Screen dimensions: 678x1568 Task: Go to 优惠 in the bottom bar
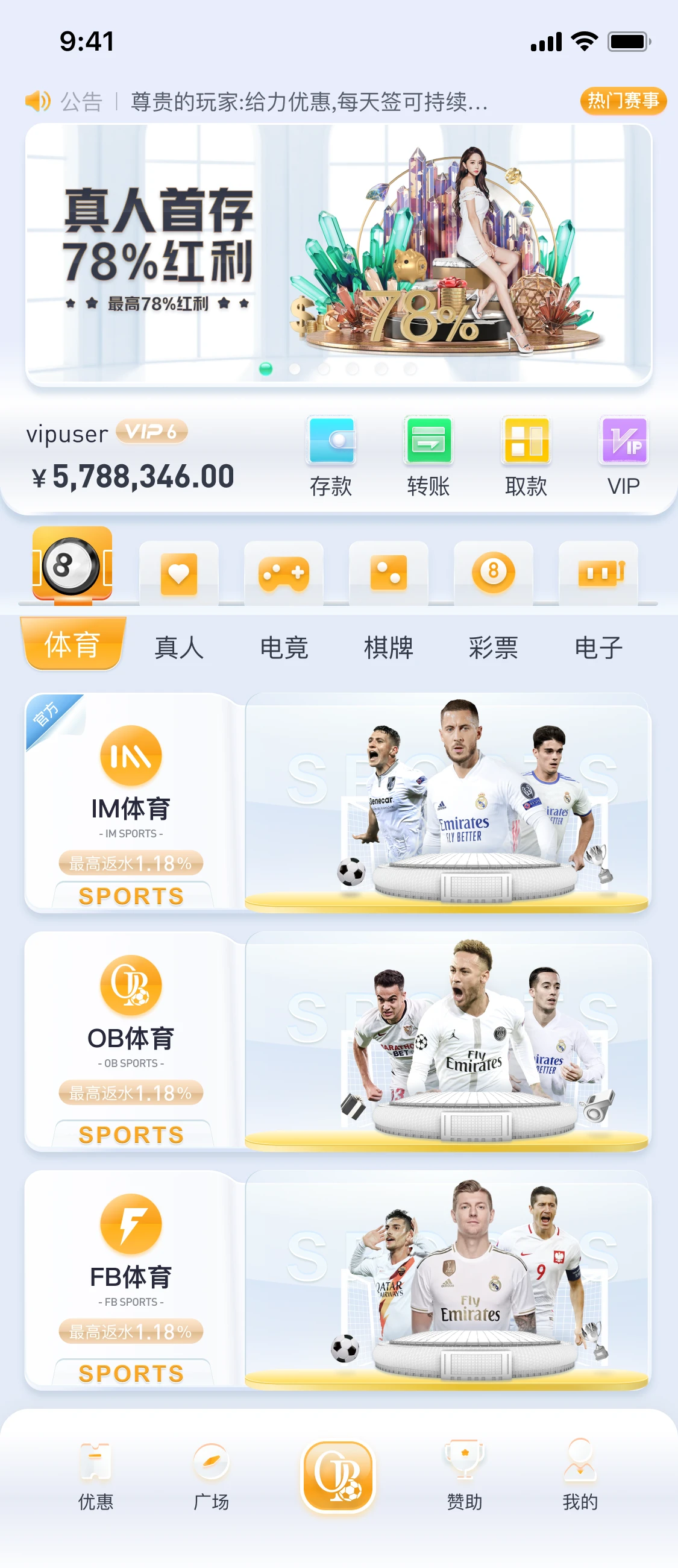pyautogui.click(x=96, y=1476)
